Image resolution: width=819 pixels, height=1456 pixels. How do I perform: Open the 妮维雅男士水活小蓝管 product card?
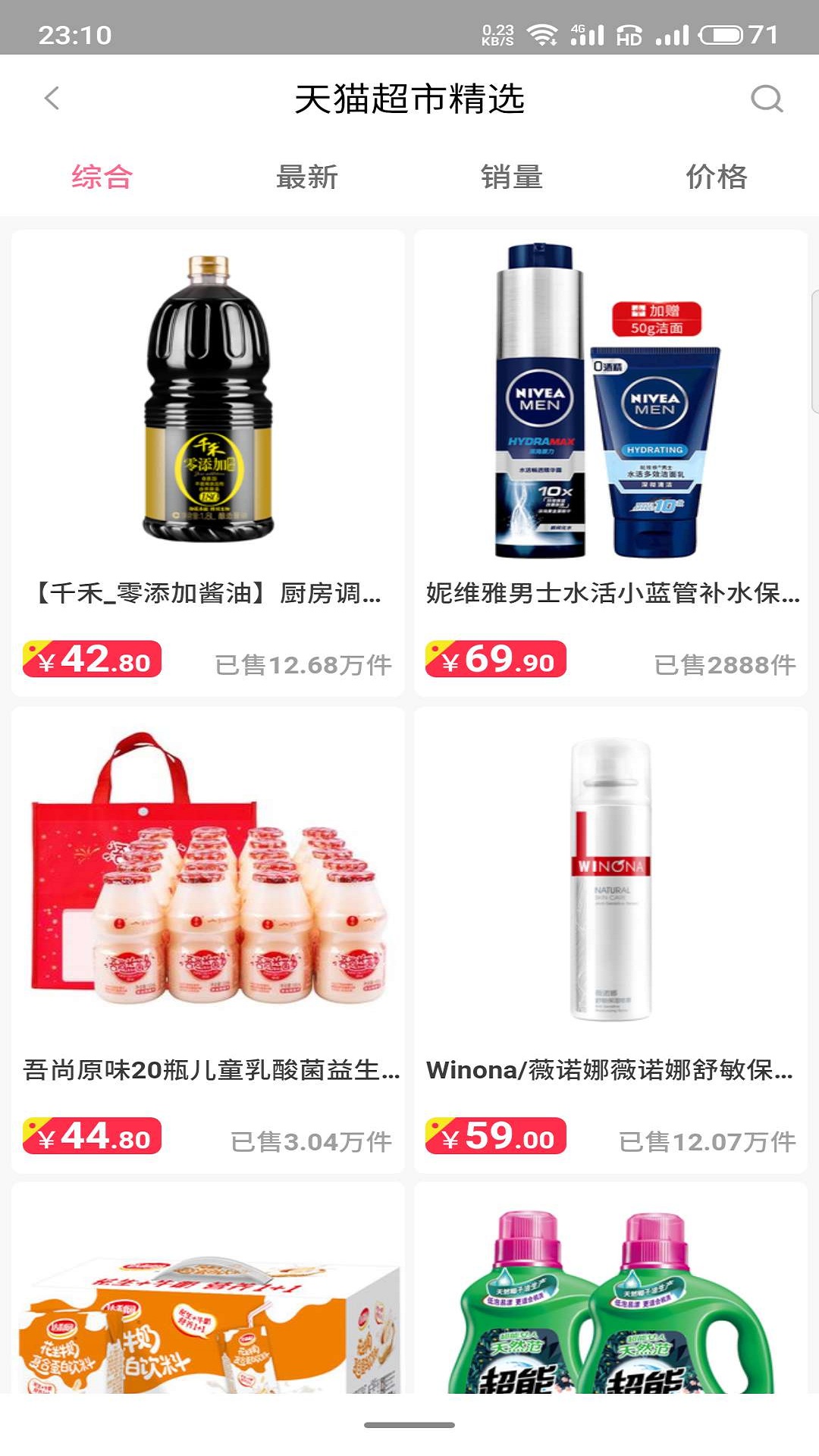[611, 463]
